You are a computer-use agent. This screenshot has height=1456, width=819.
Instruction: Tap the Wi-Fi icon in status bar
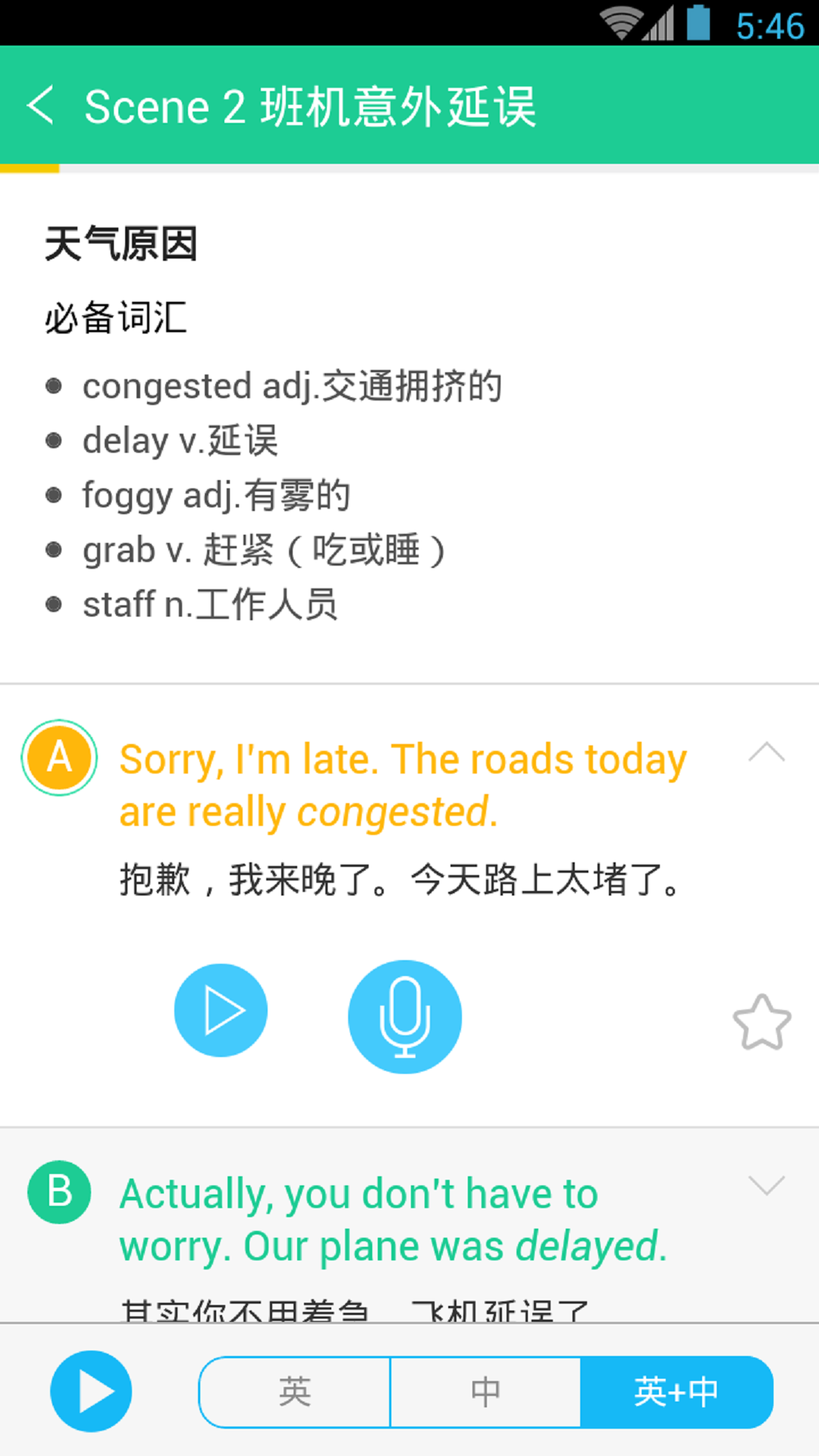point(623,23)
